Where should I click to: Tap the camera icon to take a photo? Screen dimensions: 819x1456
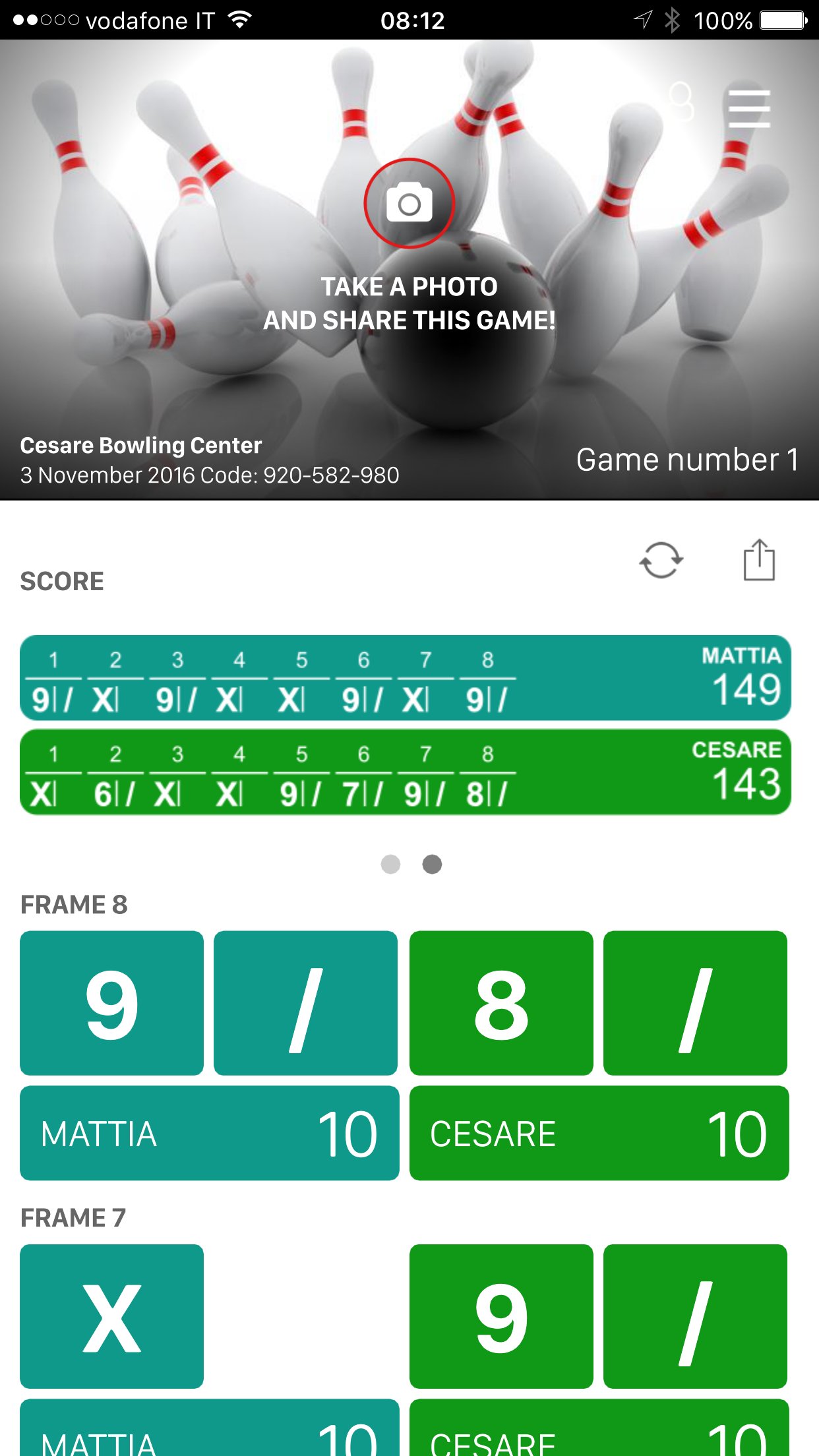(x=409, y=203)
